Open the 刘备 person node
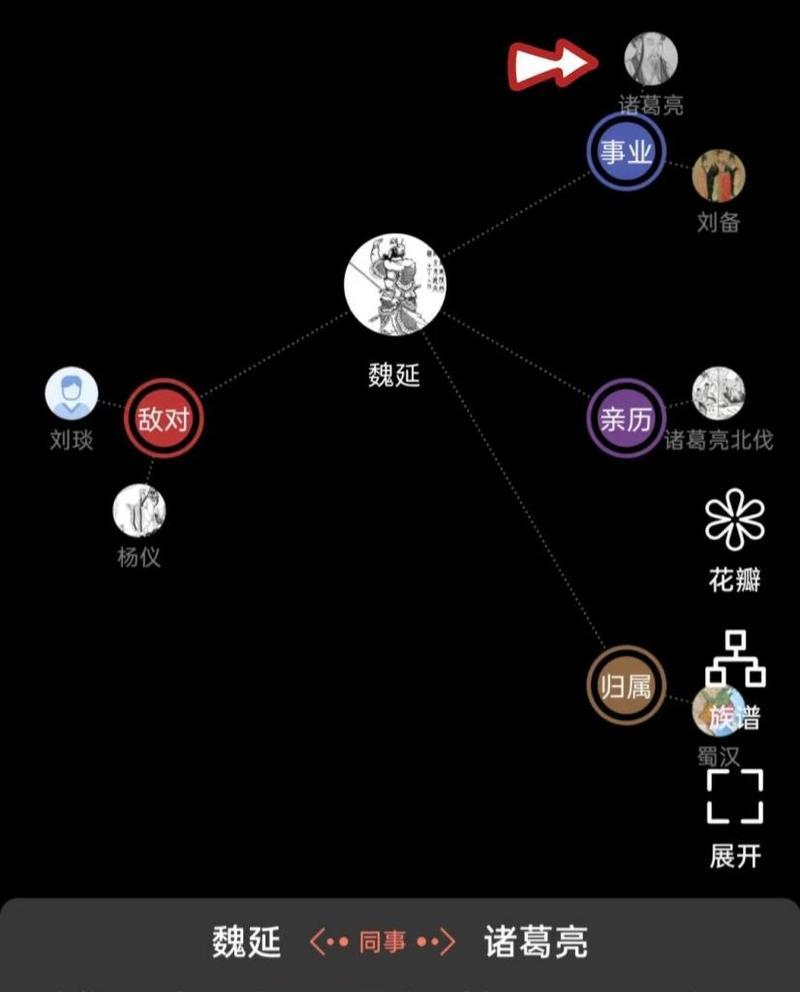This screenshot has width=800, height=992. (718, 176)
